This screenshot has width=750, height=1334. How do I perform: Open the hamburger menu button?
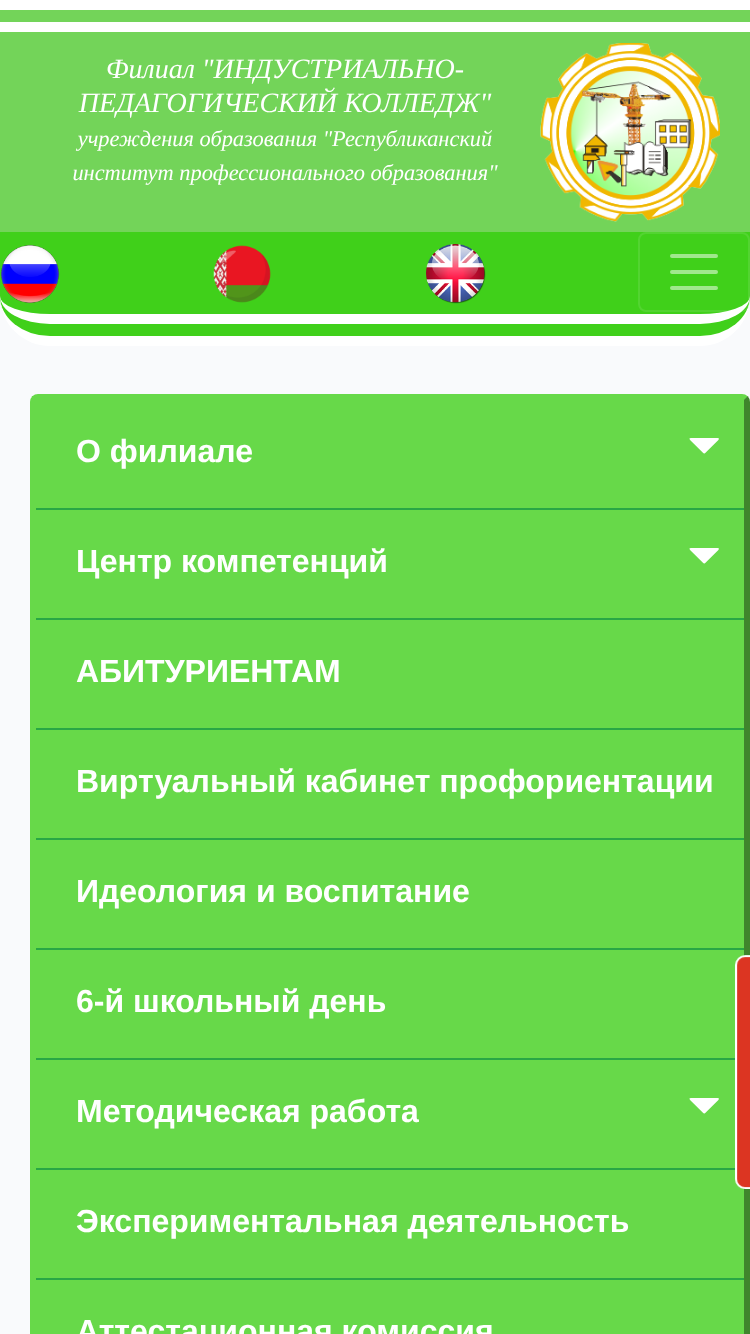point(694,272)
